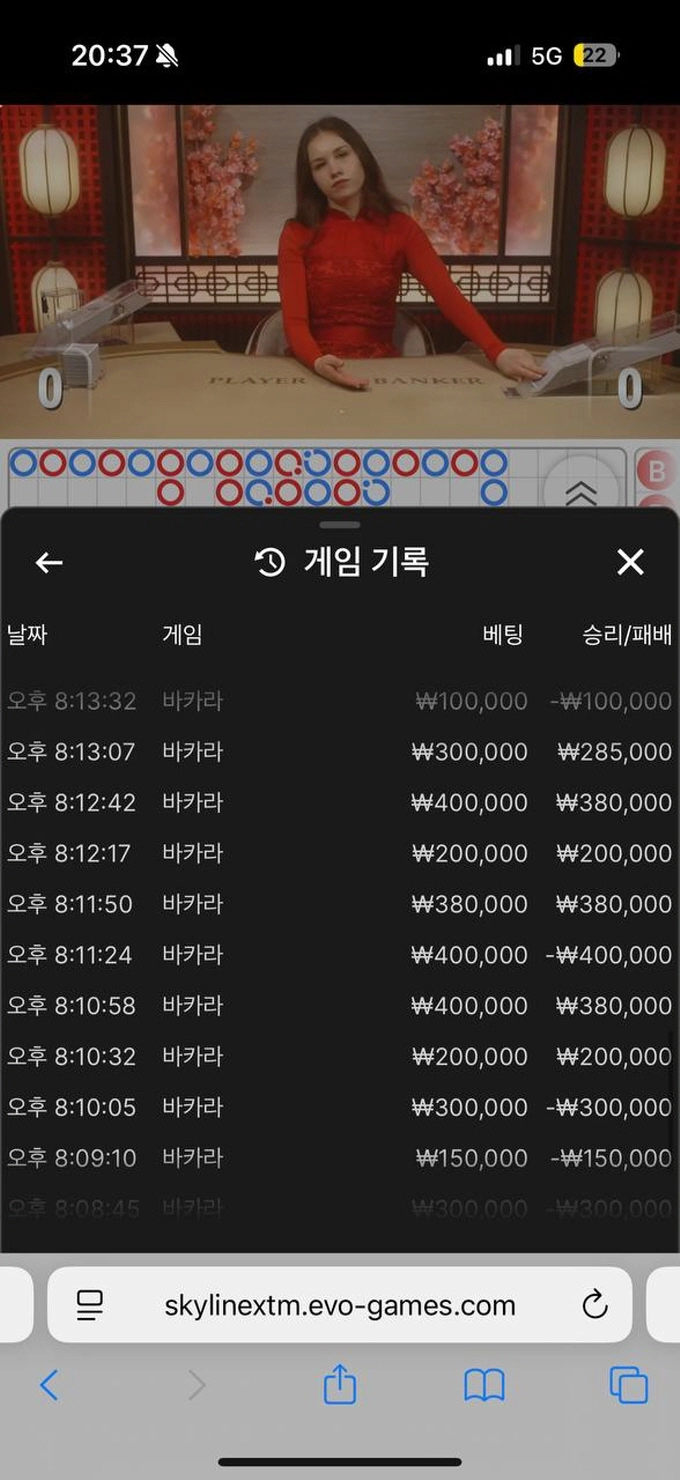The width and height of the screenshot is (680, 1480).
Task: Go back from the game history panel
Action: (x=49, y=563)
